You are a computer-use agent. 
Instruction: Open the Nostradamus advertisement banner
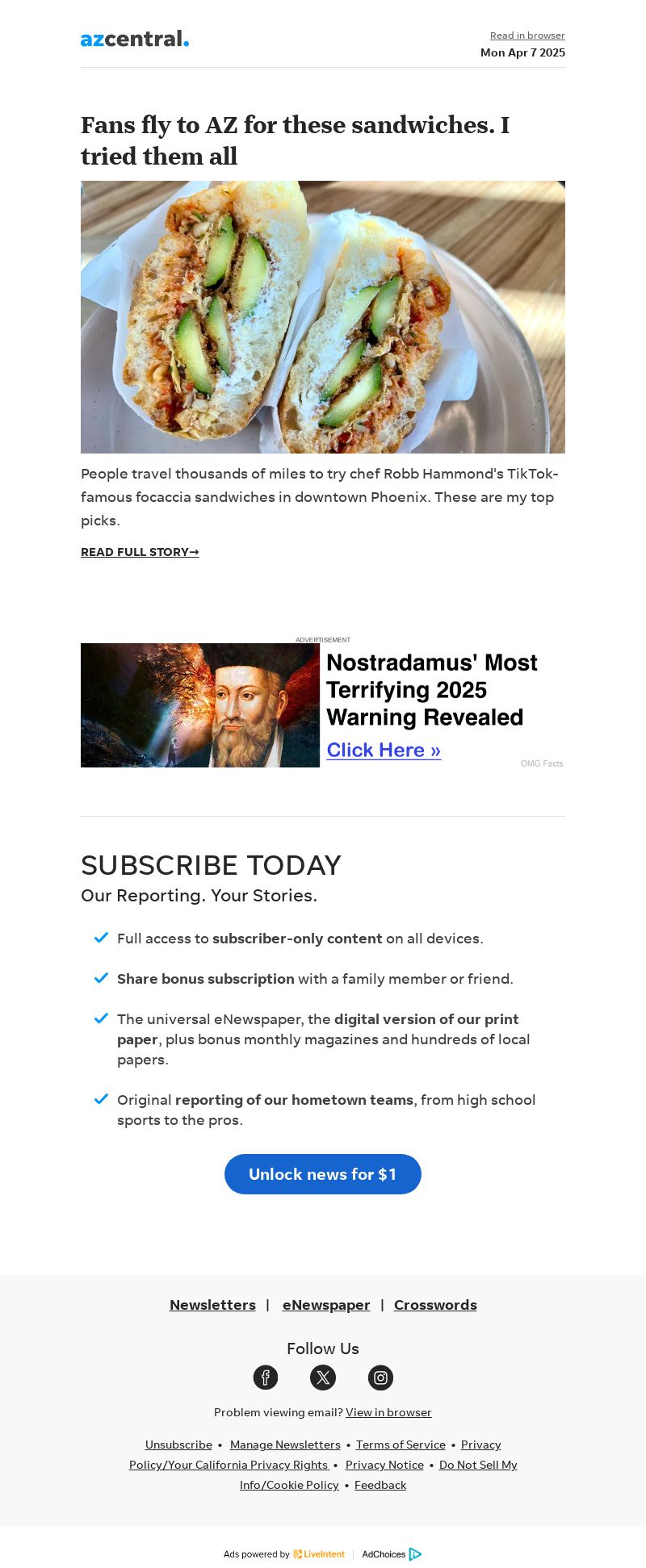pyautogui.click(x=323, y=705)
